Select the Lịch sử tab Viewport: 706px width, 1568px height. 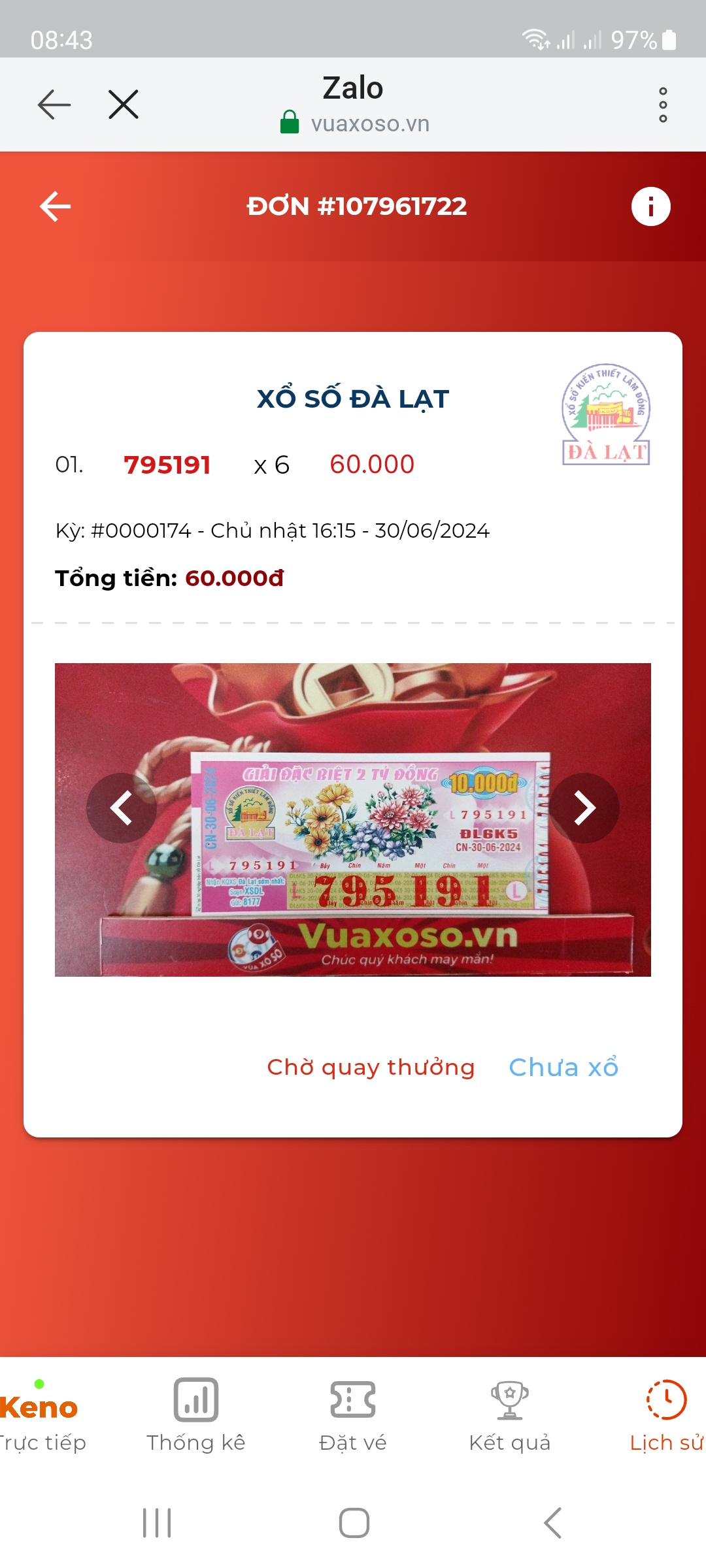click(x=667, y=1416)
